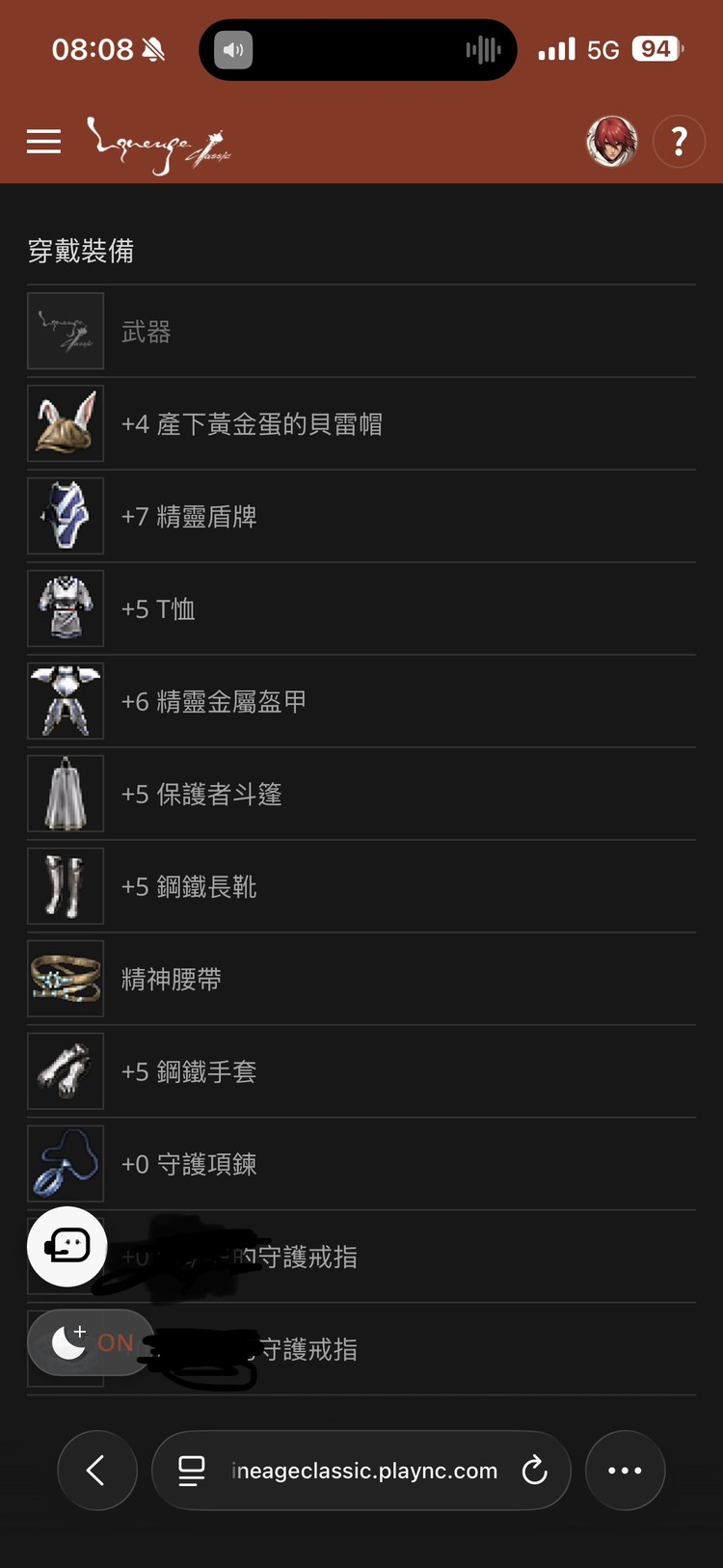Screen dimensions: 723x1568
Task: Select the +4 貝雷帽 hat item icon
Action: (x=66, y=423)
